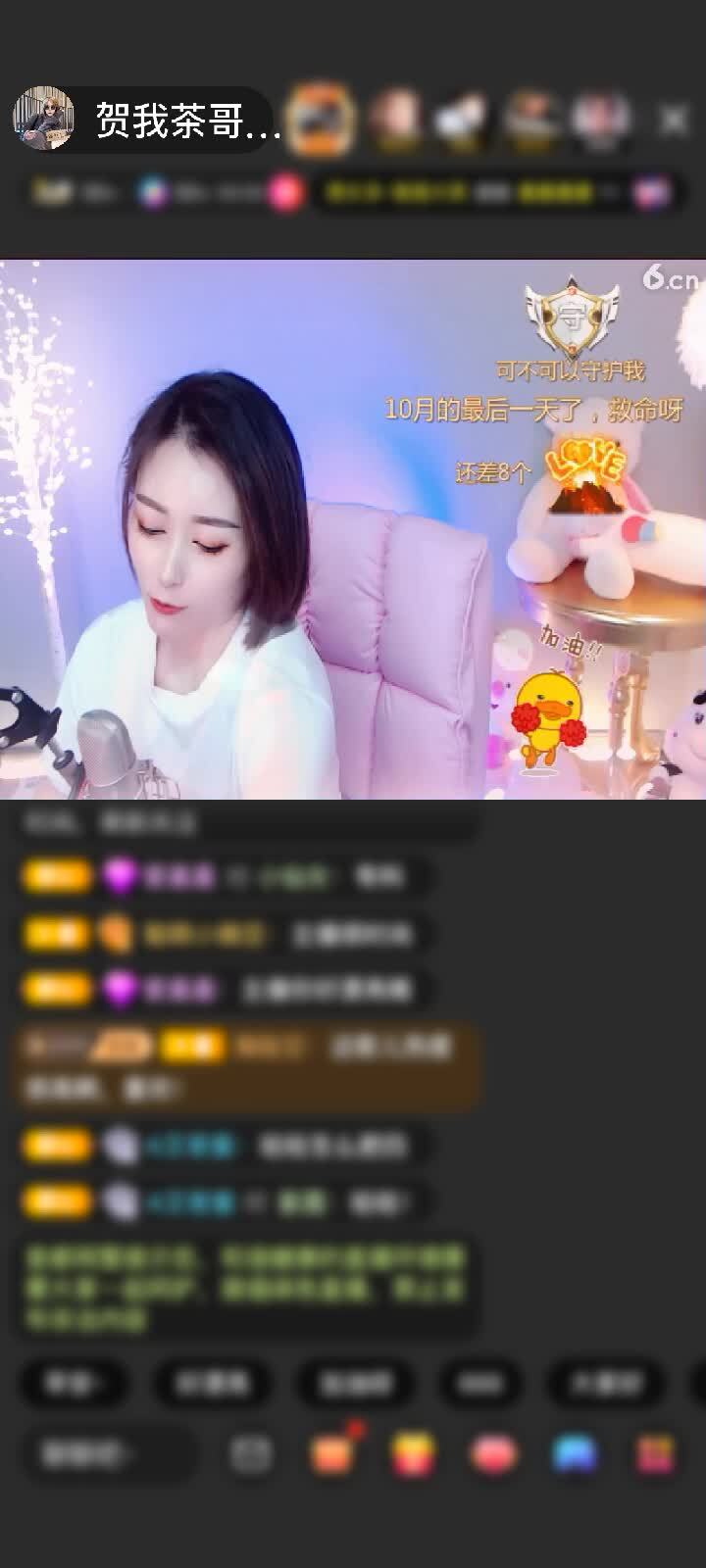The height and width of the screenshot is (1568, 706).
Task: Open the gift box icon with red dot
Action: pyautogui.click(x=333, y=1452)
